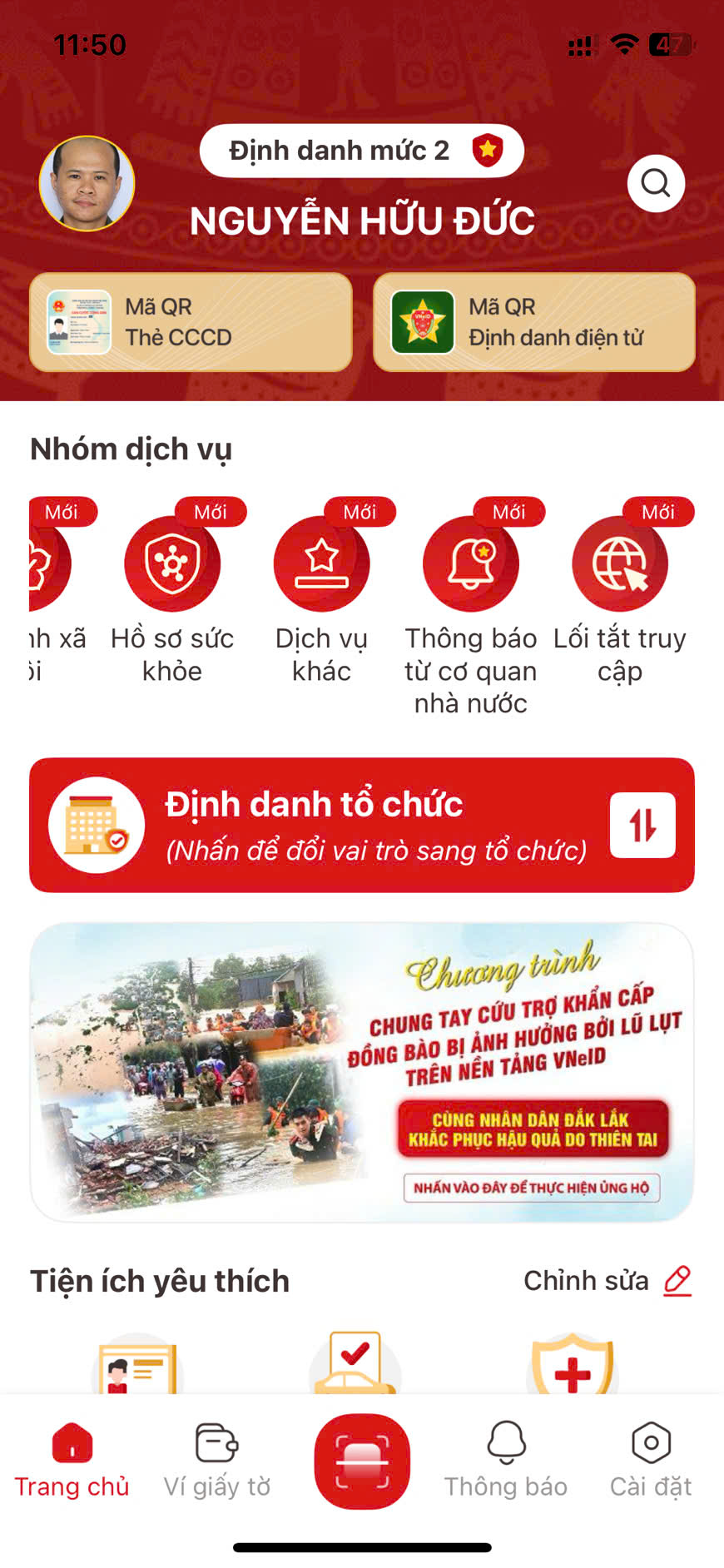This screenshot has height=1568, width=724.
Task: Open Lối tắt truy cập shortcut
Action: click(x=620, y=564)
